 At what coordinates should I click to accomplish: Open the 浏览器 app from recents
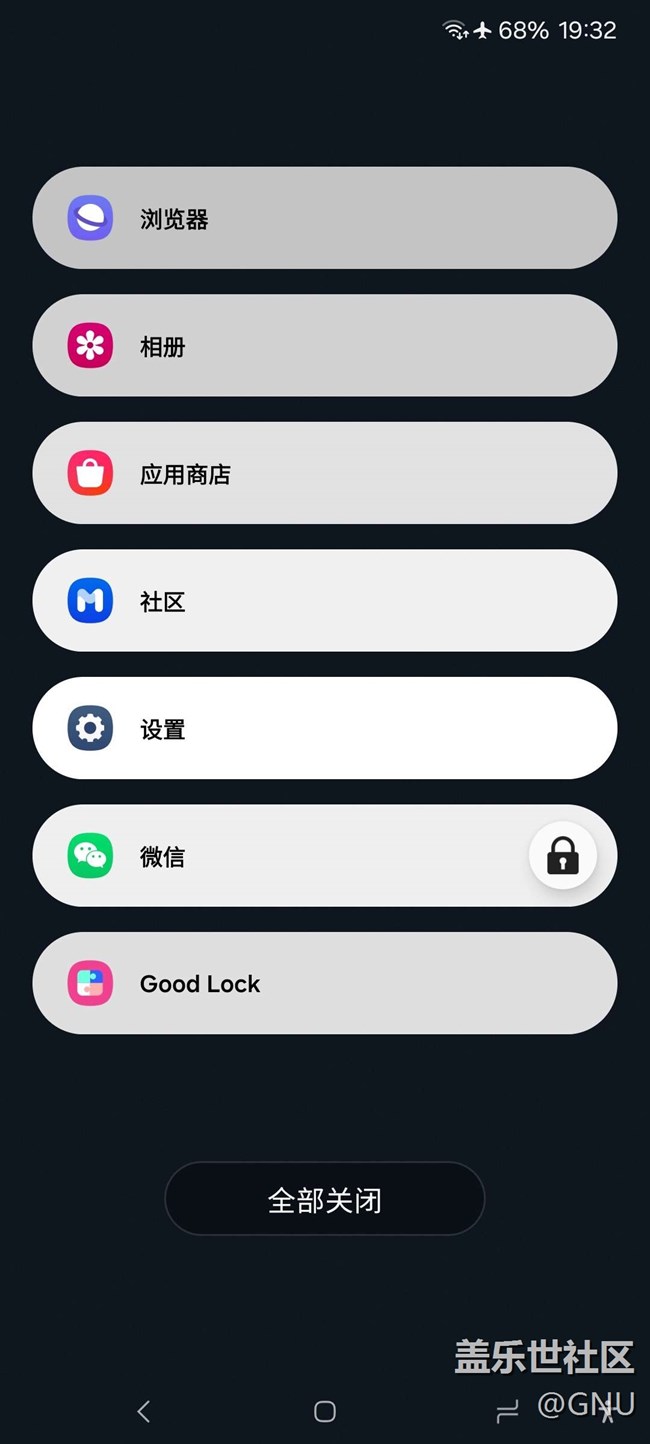tap(324, 218)
